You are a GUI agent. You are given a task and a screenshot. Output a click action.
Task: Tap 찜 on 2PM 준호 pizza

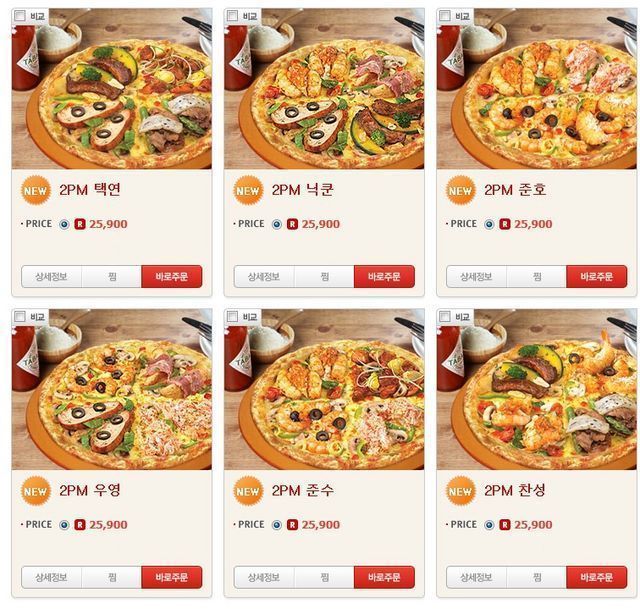pyautogui.click(x=537, y=276)
